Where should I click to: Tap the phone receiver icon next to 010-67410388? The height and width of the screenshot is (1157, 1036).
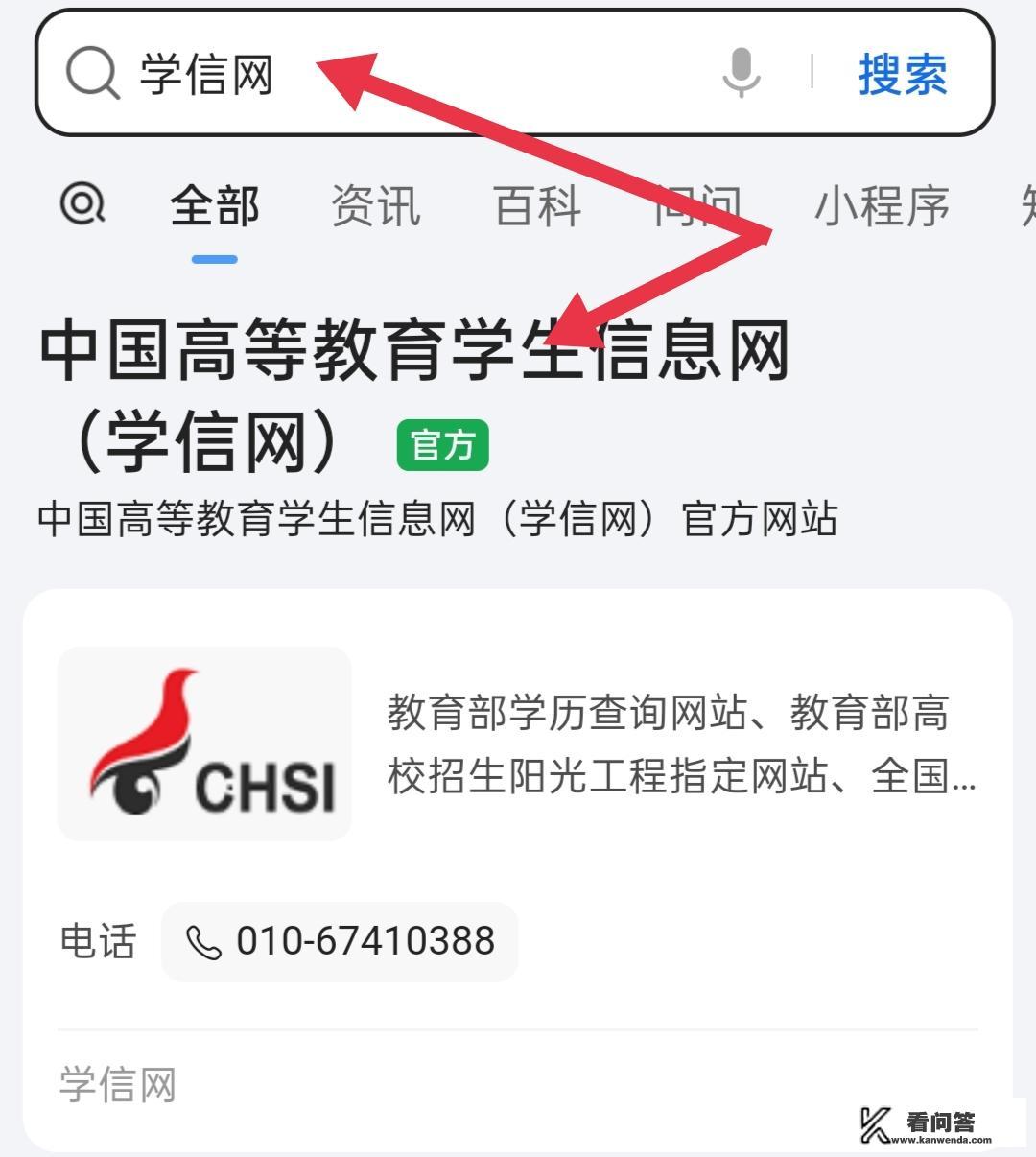pos(204,942)
